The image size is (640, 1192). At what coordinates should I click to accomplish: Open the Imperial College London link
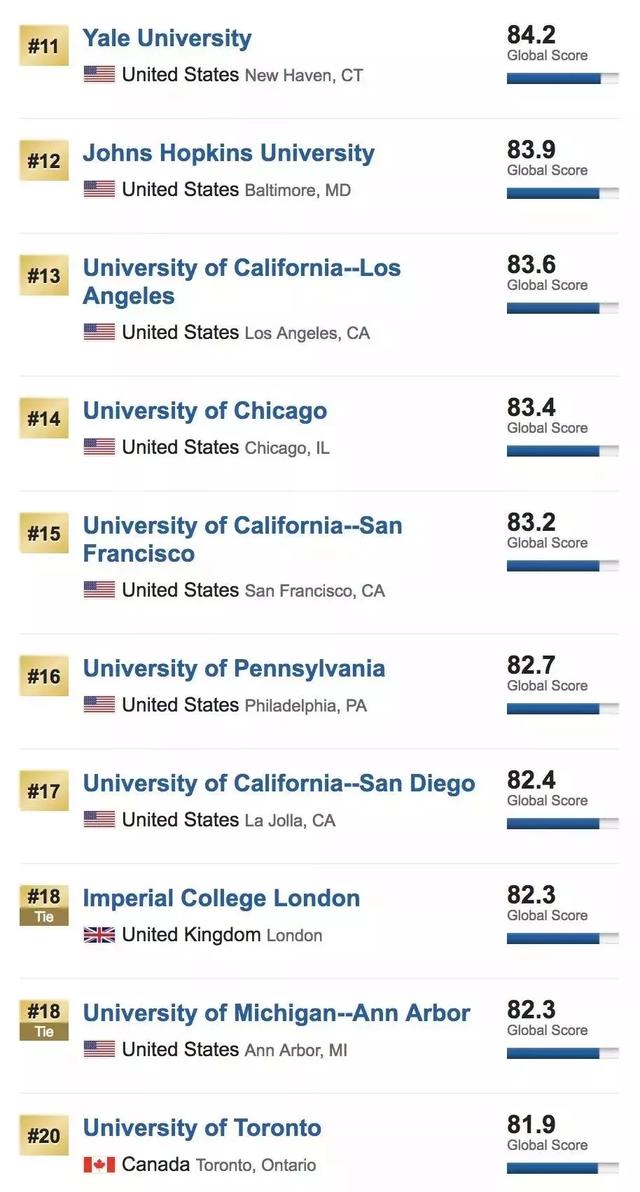(x=221, y=899)
